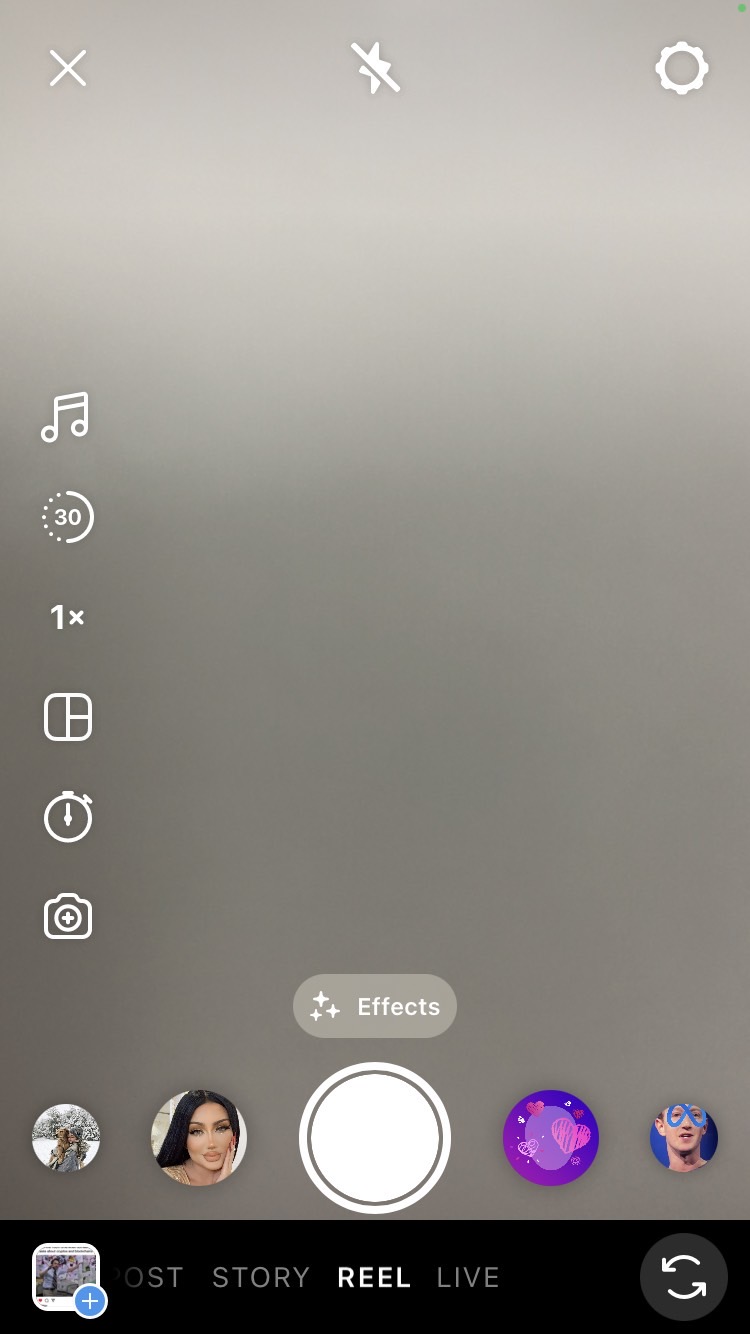Image resolution: width=750 pixels, height=1334 pixels.
Task: Switch to the STORY tab
Action: [x=261, y=1277]
